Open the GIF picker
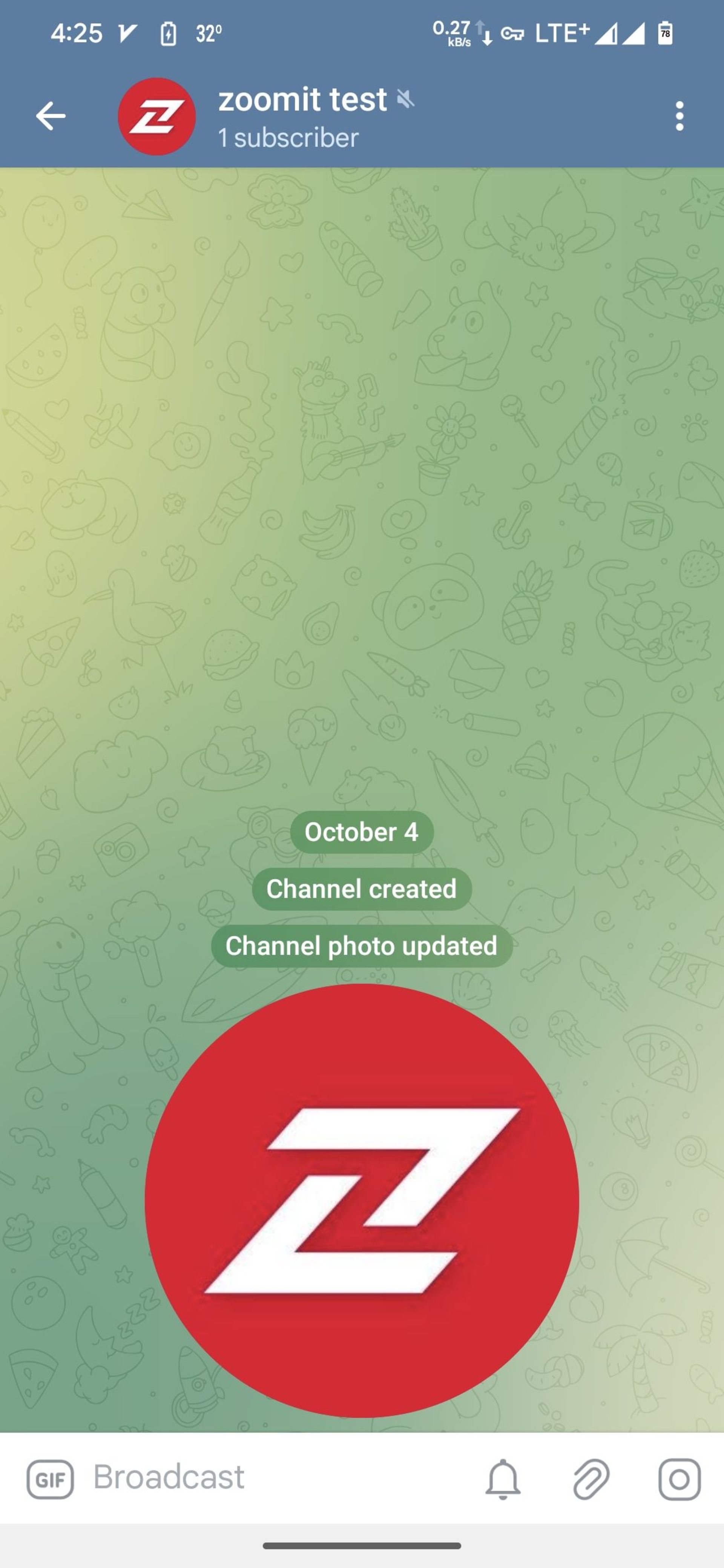Image resolution: width=724 pixels, height=1568 pixels. (x=50, y=1479)
